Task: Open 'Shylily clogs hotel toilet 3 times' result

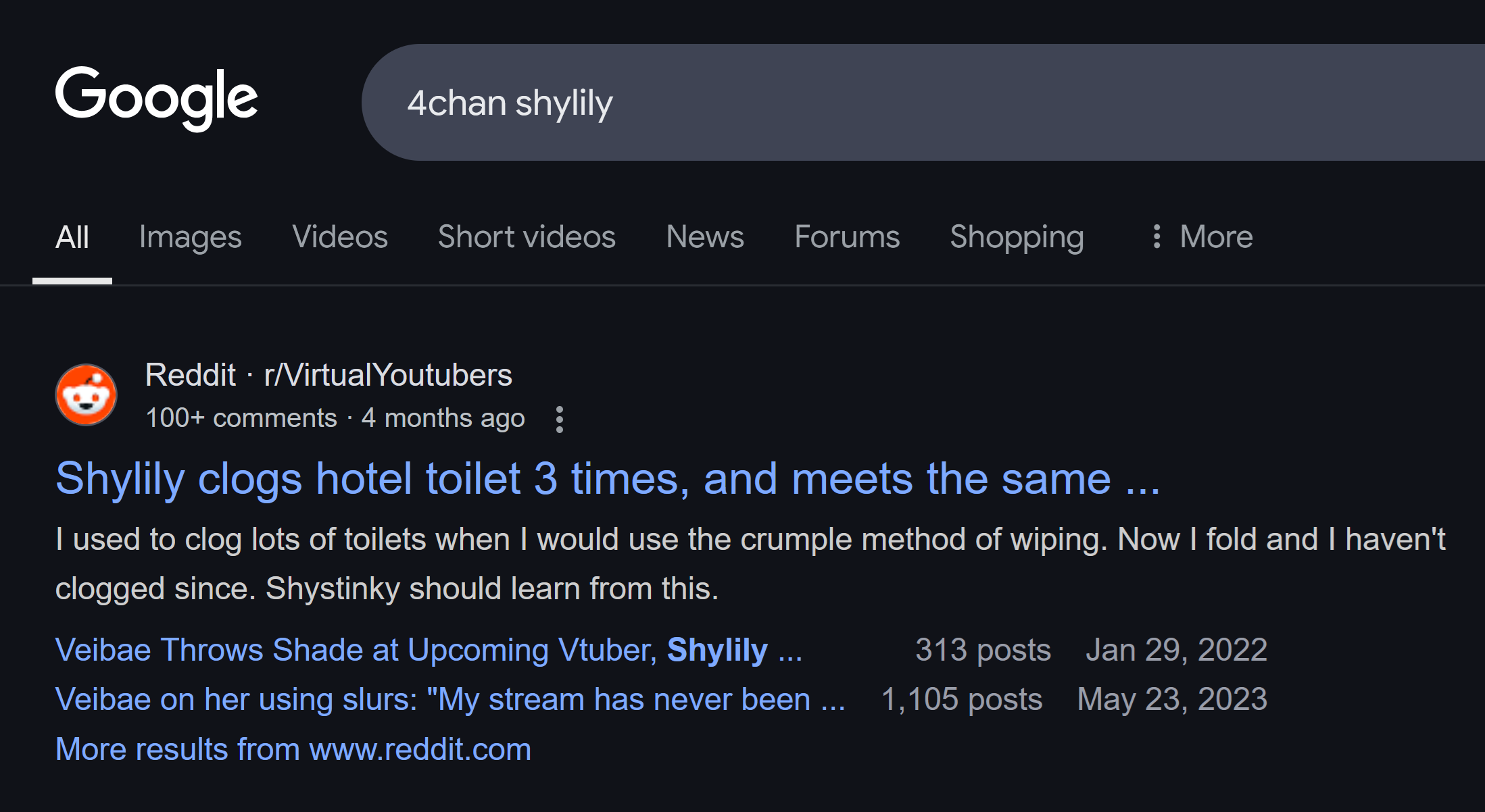Action: point(607,479)
